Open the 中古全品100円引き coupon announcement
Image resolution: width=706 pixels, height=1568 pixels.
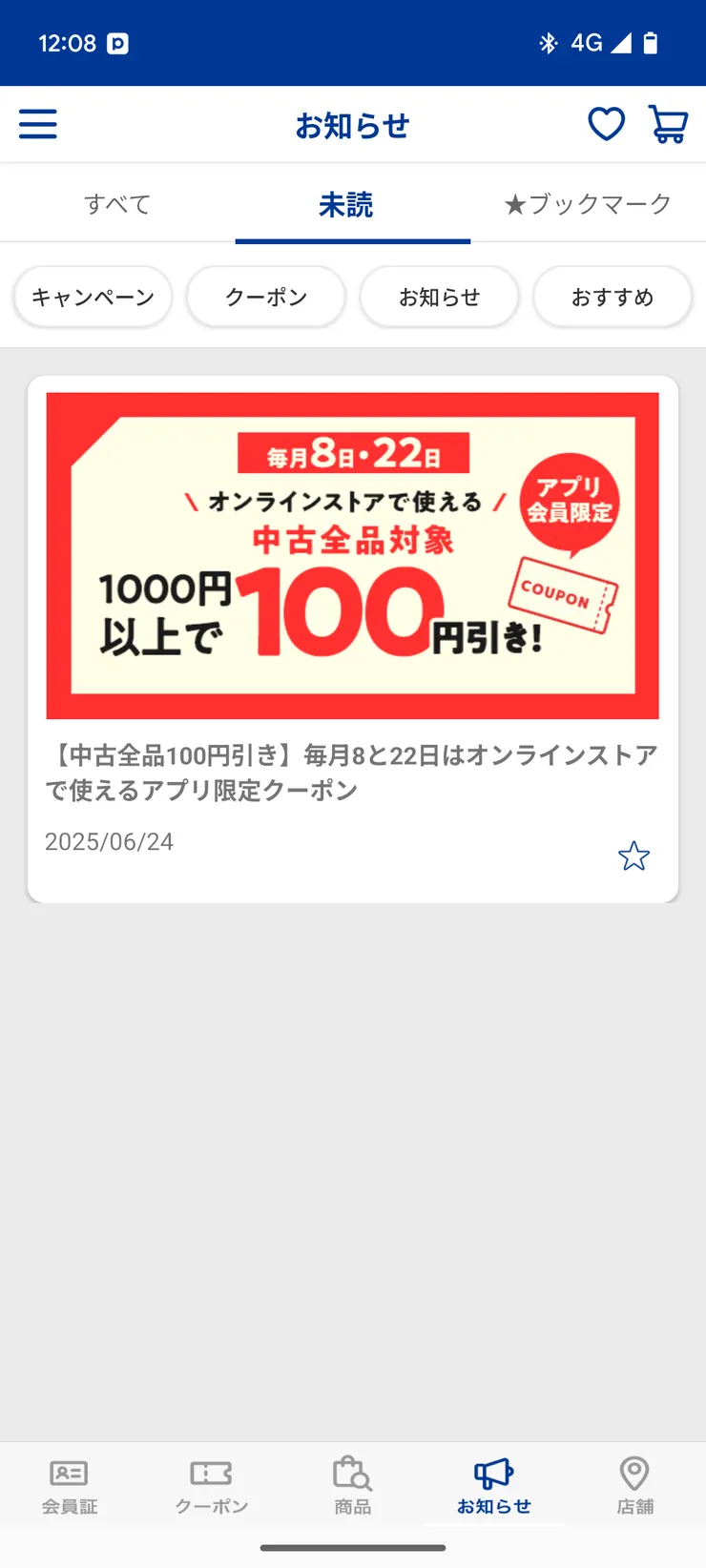click(352, 773)
